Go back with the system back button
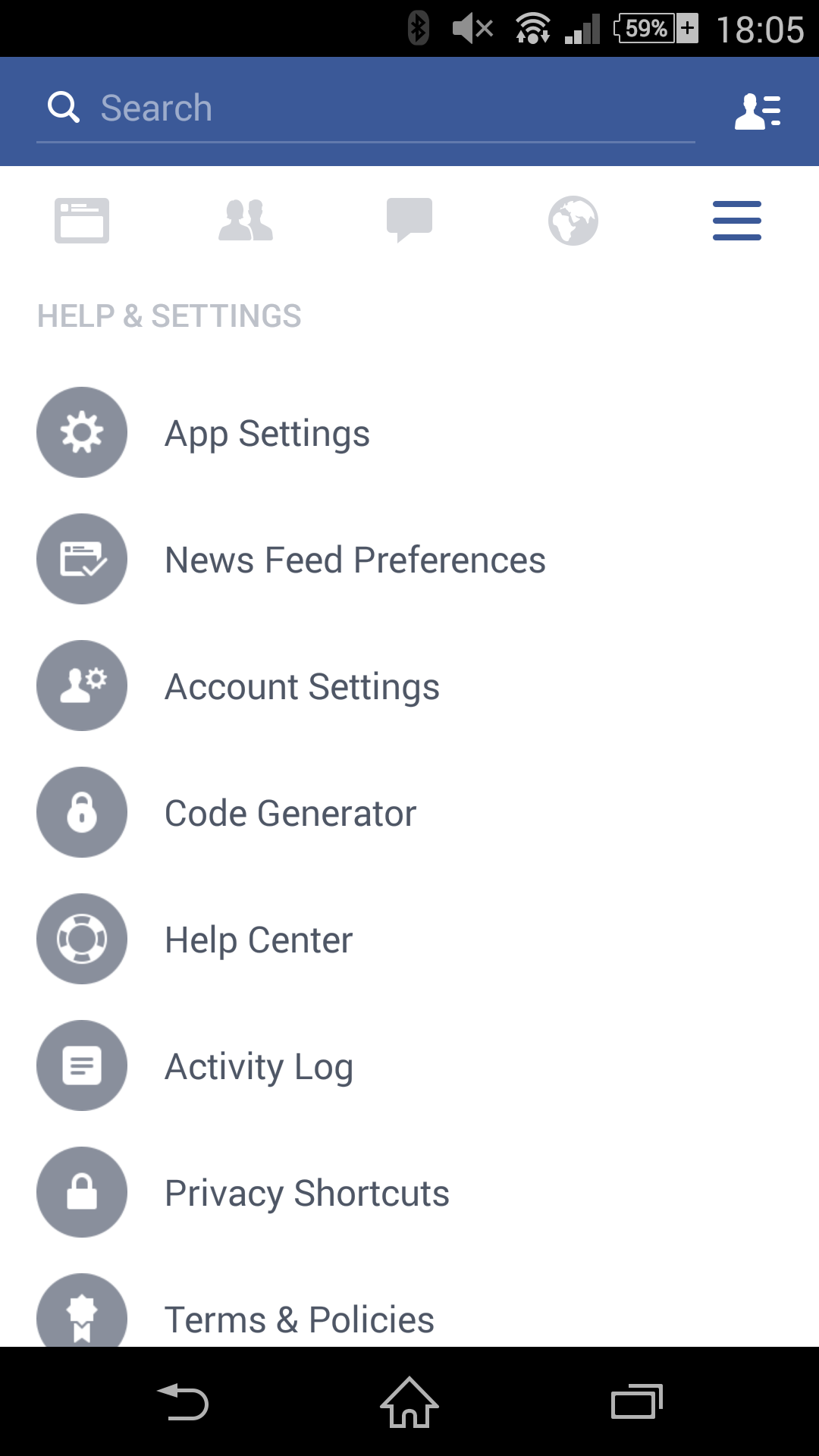819x1456 pixels. 183,1402
